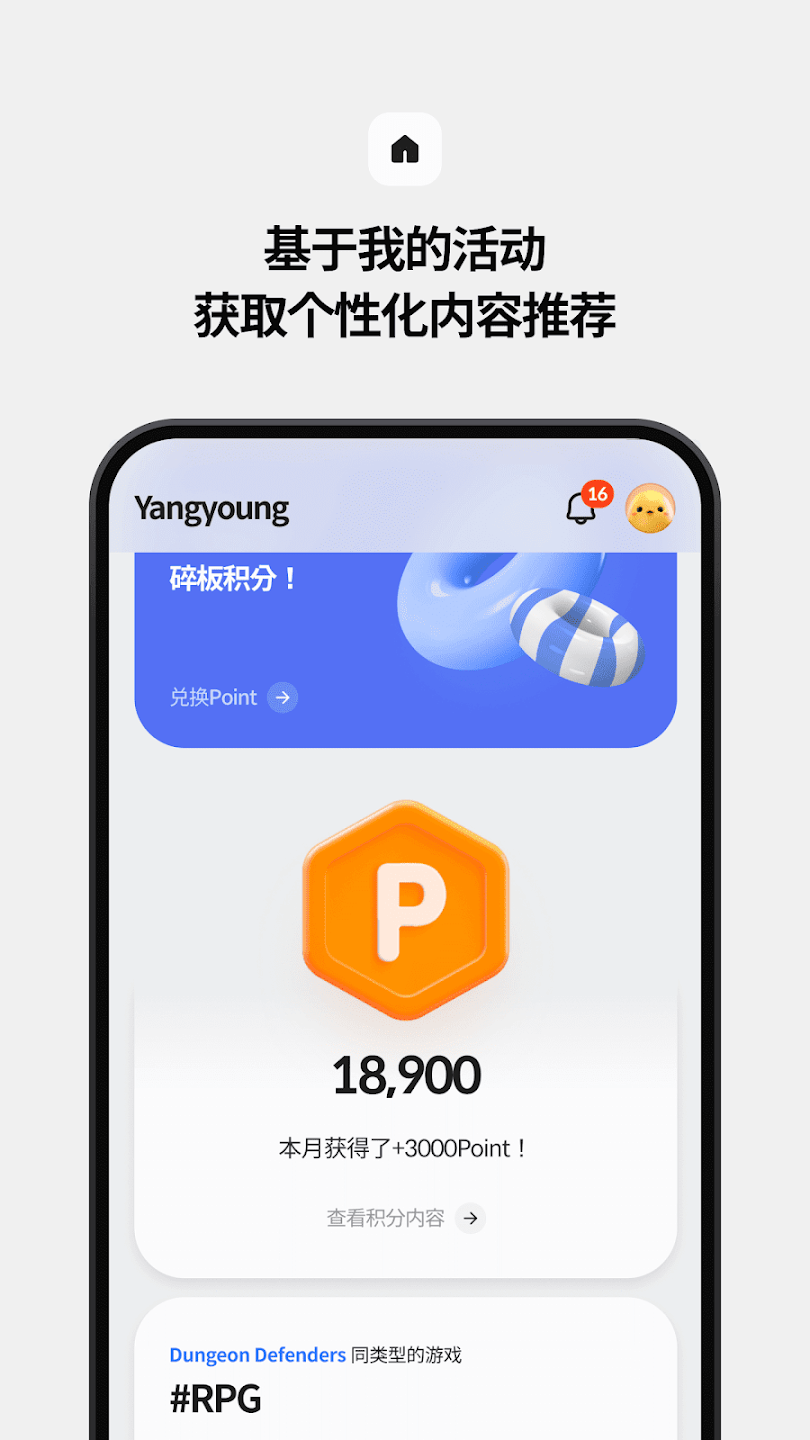
Task: Click the arrow beside 查看积分内容
Action: click(x=472, y=1219)
